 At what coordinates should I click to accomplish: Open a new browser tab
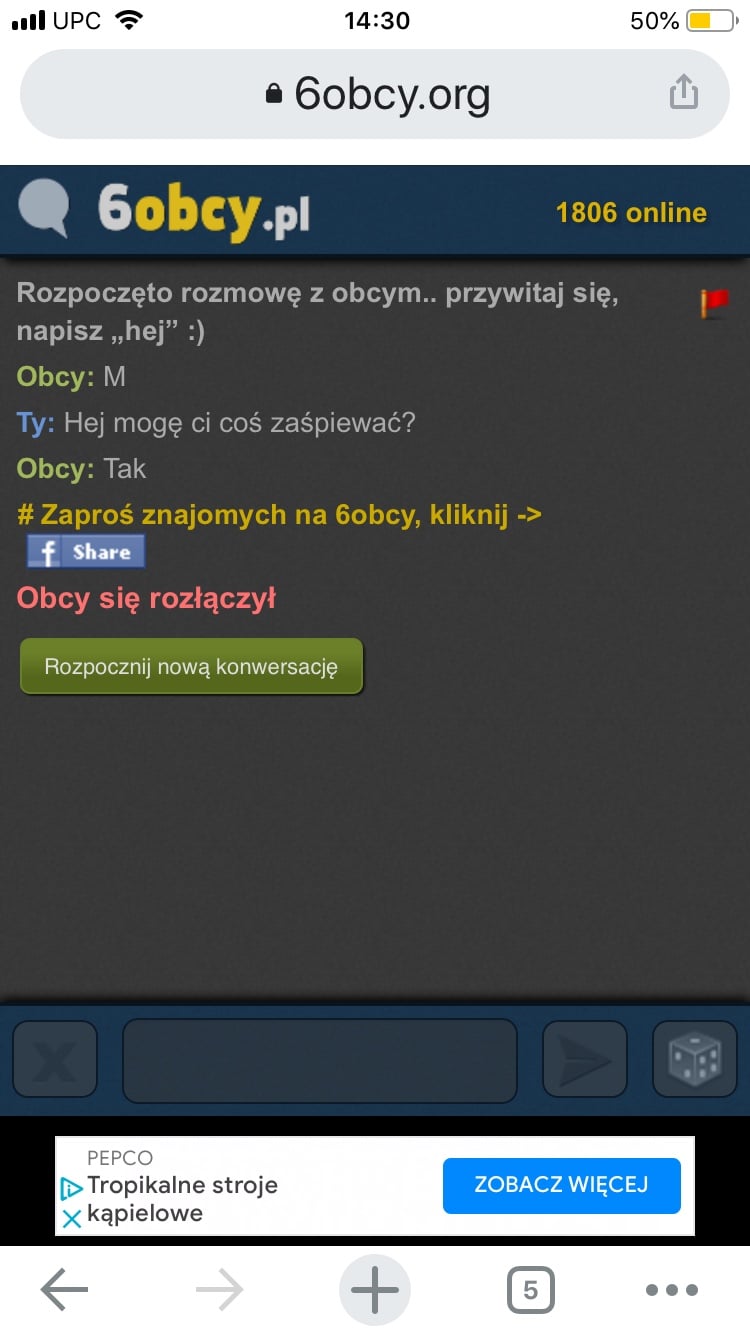pos(375,1290)
